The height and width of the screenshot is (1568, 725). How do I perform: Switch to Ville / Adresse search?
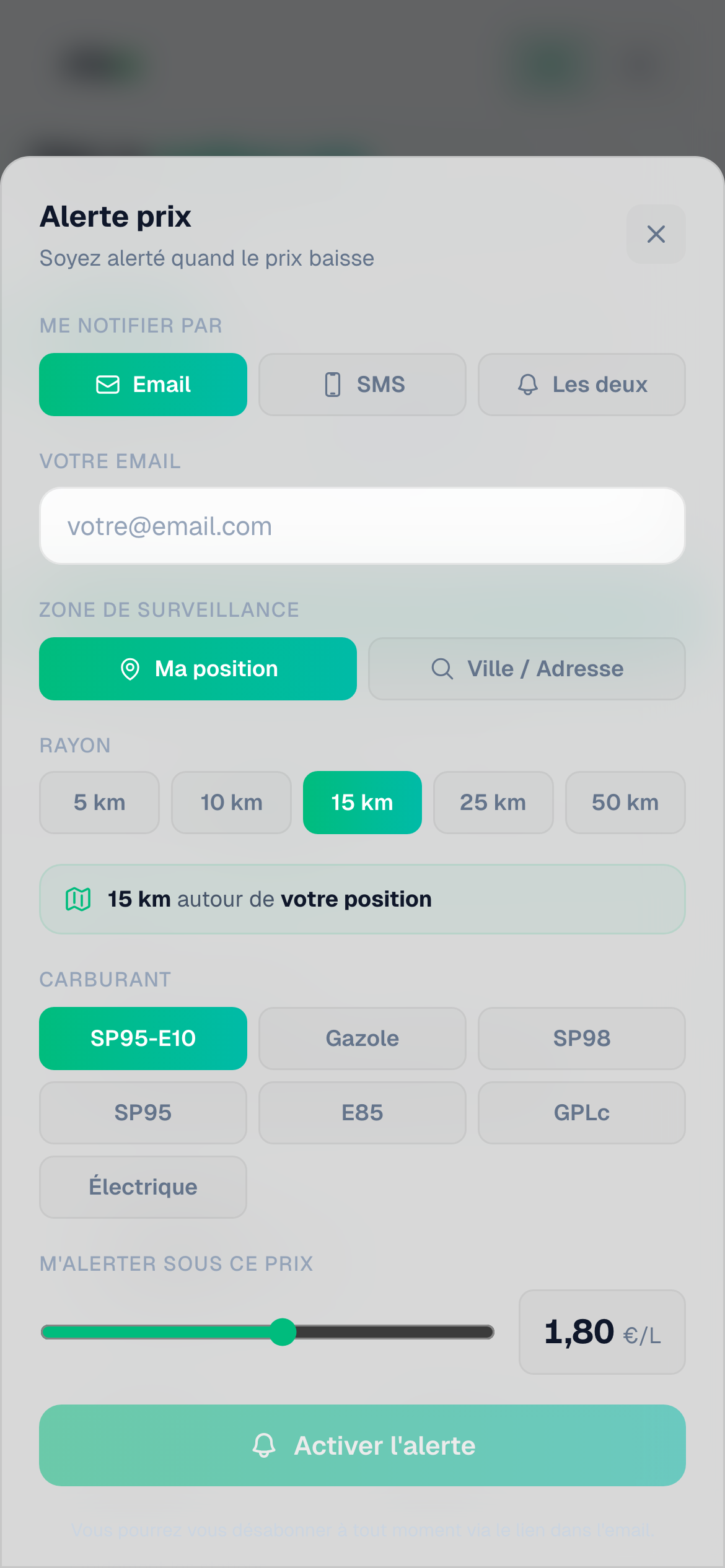coord(527,669)
